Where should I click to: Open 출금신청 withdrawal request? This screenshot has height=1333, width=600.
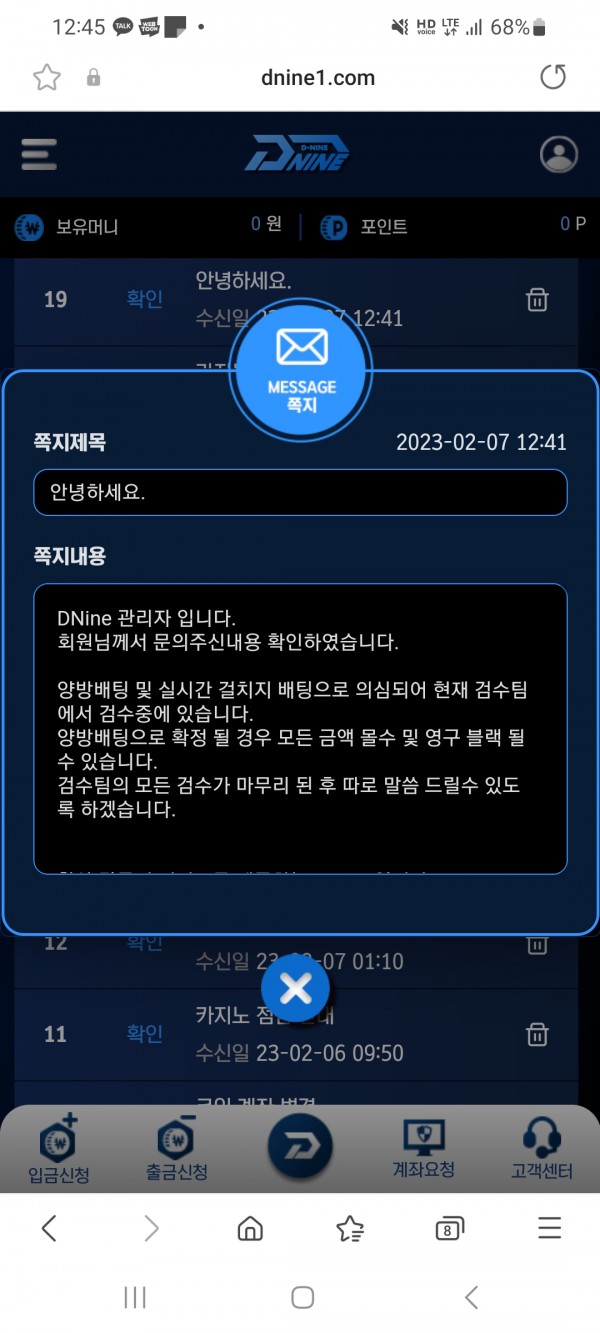click(x=176, y=1150)
